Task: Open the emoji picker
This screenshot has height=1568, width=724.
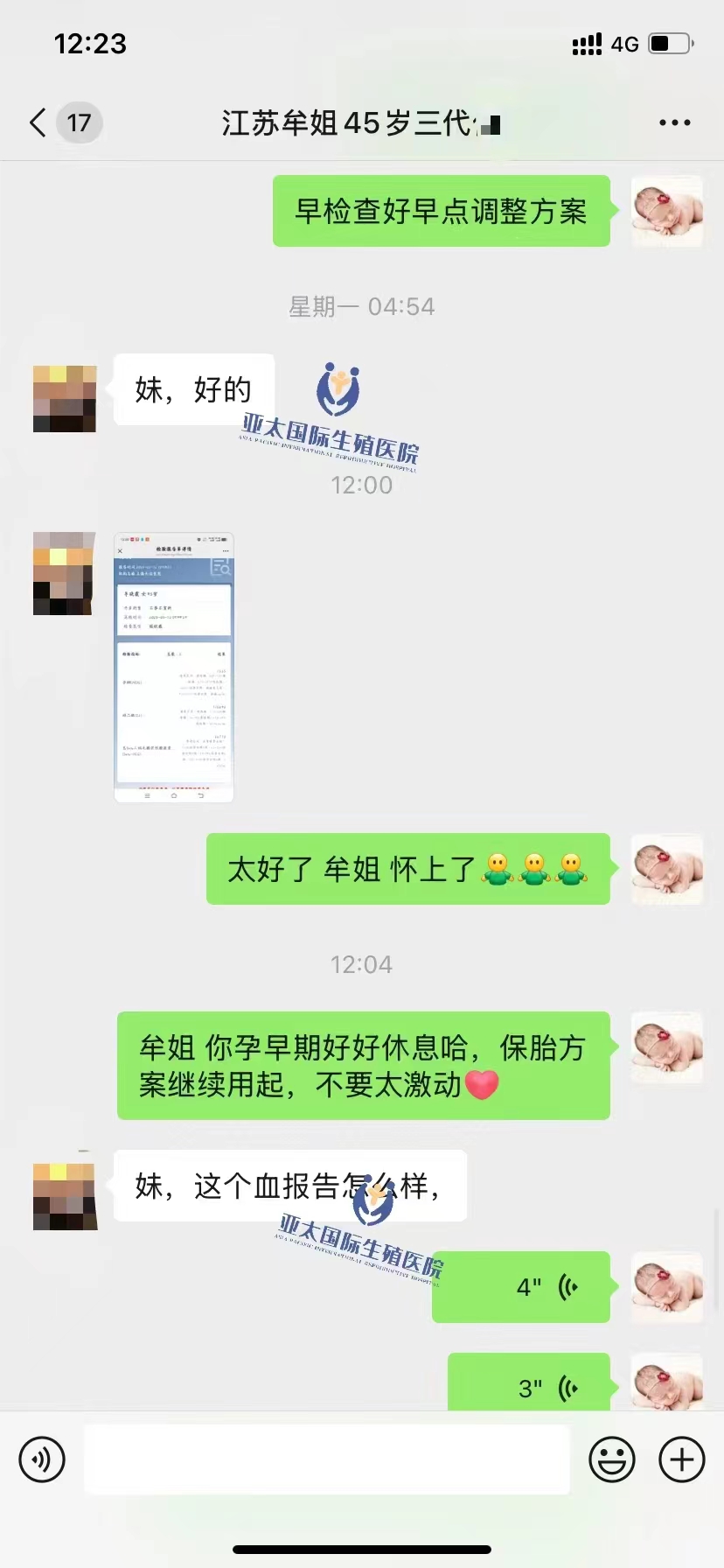Action: pos(612,1459)
